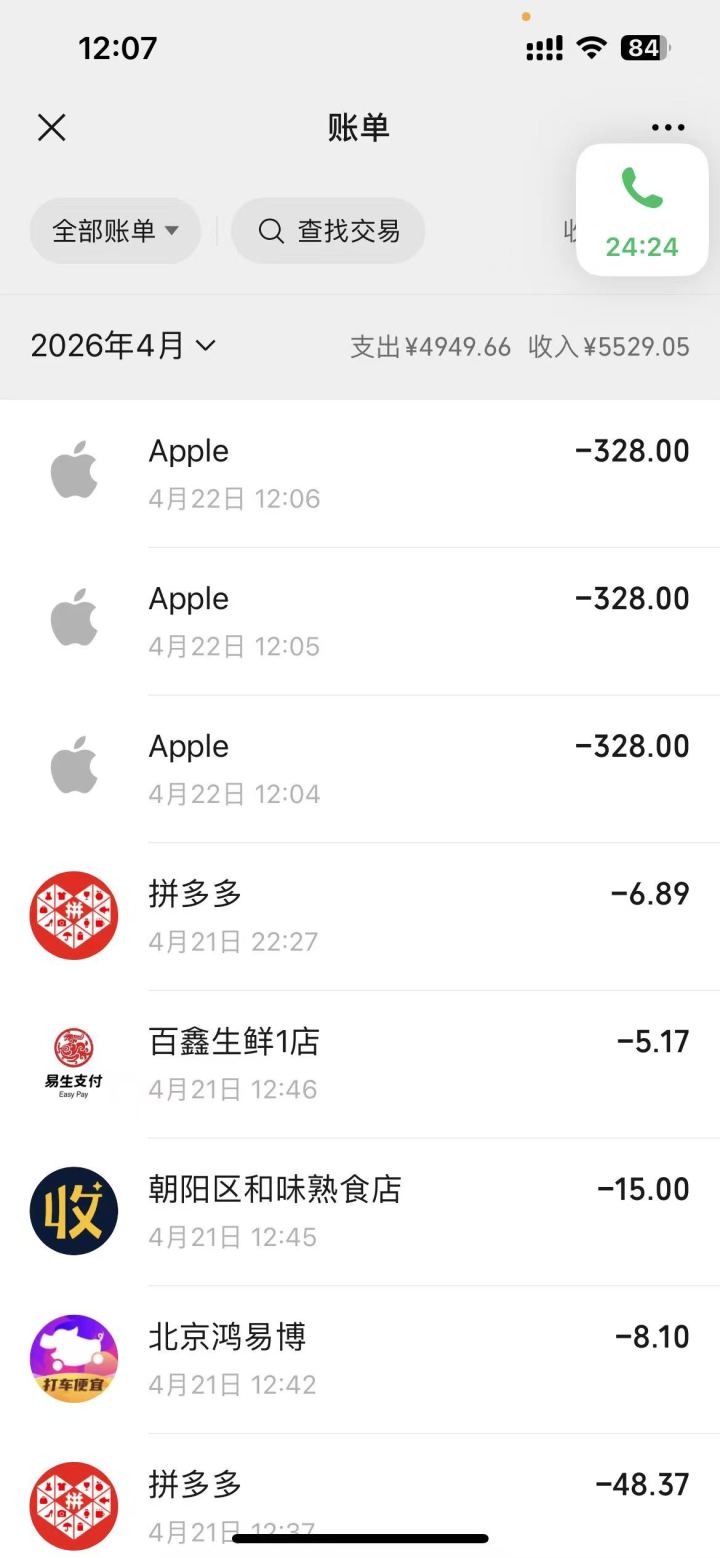Tap the 24:24 ongoing call timer
The width and height of the screenshot is (720, 1558).
(x=641, y=248)
